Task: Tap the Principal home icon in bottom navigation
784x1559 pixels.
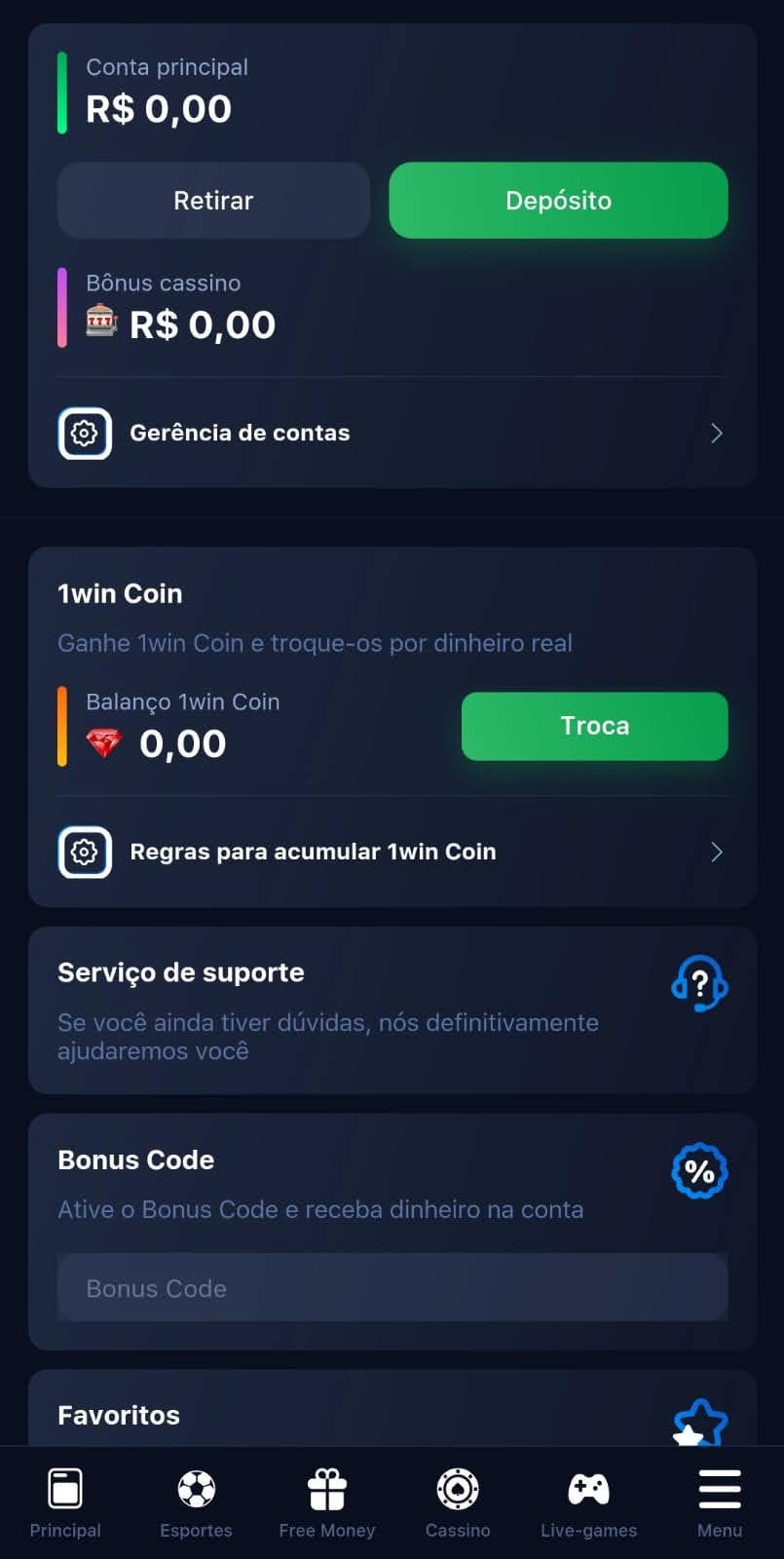Action: click(64, 1489)
